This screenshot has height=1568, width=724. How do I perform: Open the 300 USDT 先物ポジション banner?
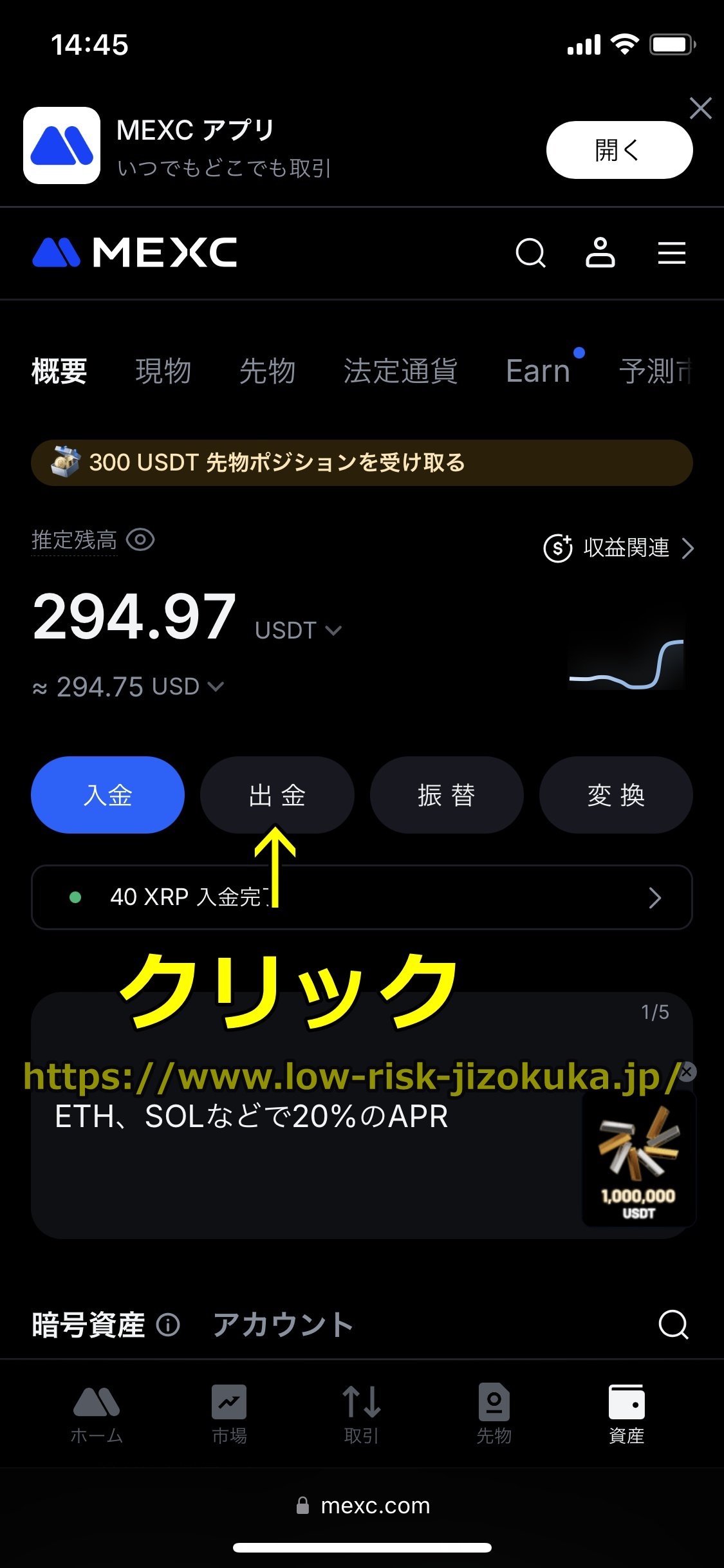tap(362, 463)
